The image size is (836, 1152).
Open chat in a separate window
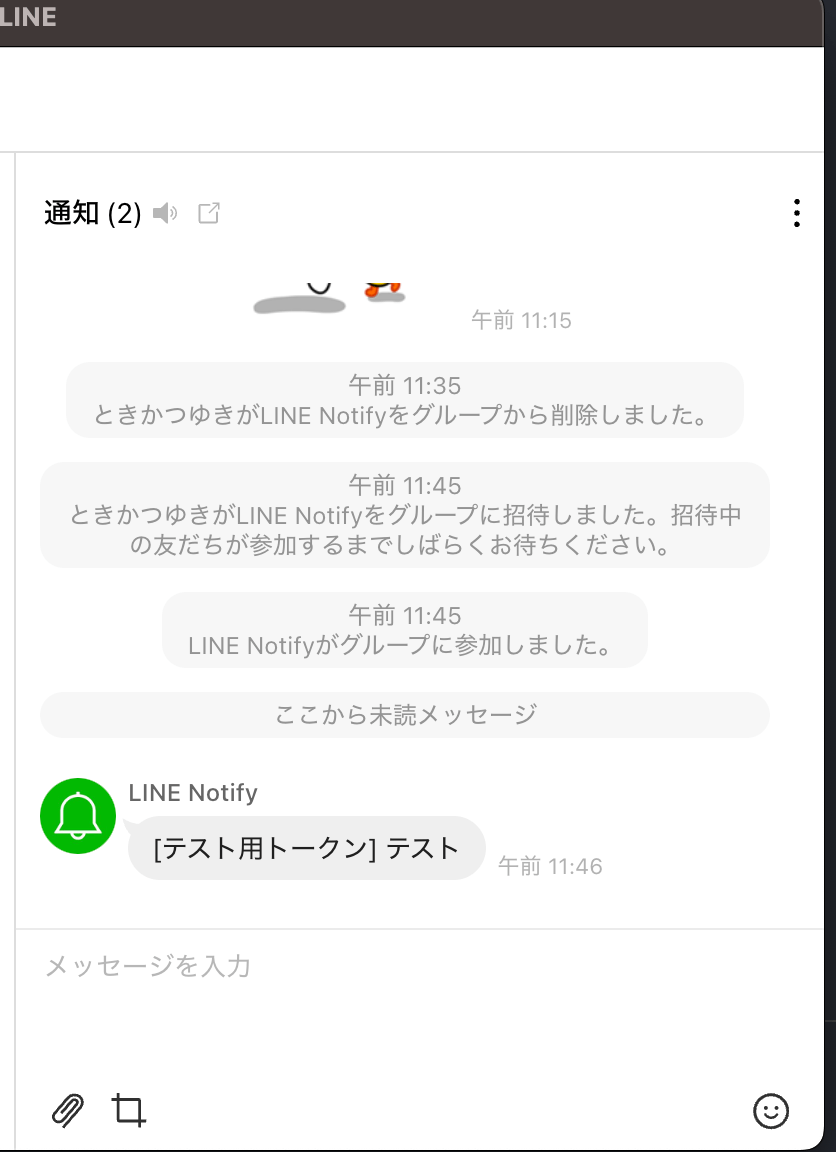208,213
